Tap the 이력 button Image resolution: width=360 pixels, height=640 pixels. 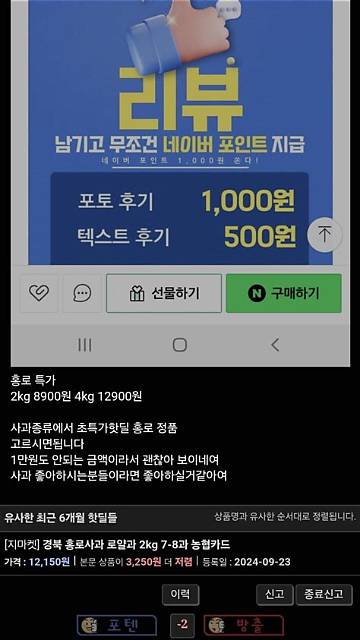(180, 594)
